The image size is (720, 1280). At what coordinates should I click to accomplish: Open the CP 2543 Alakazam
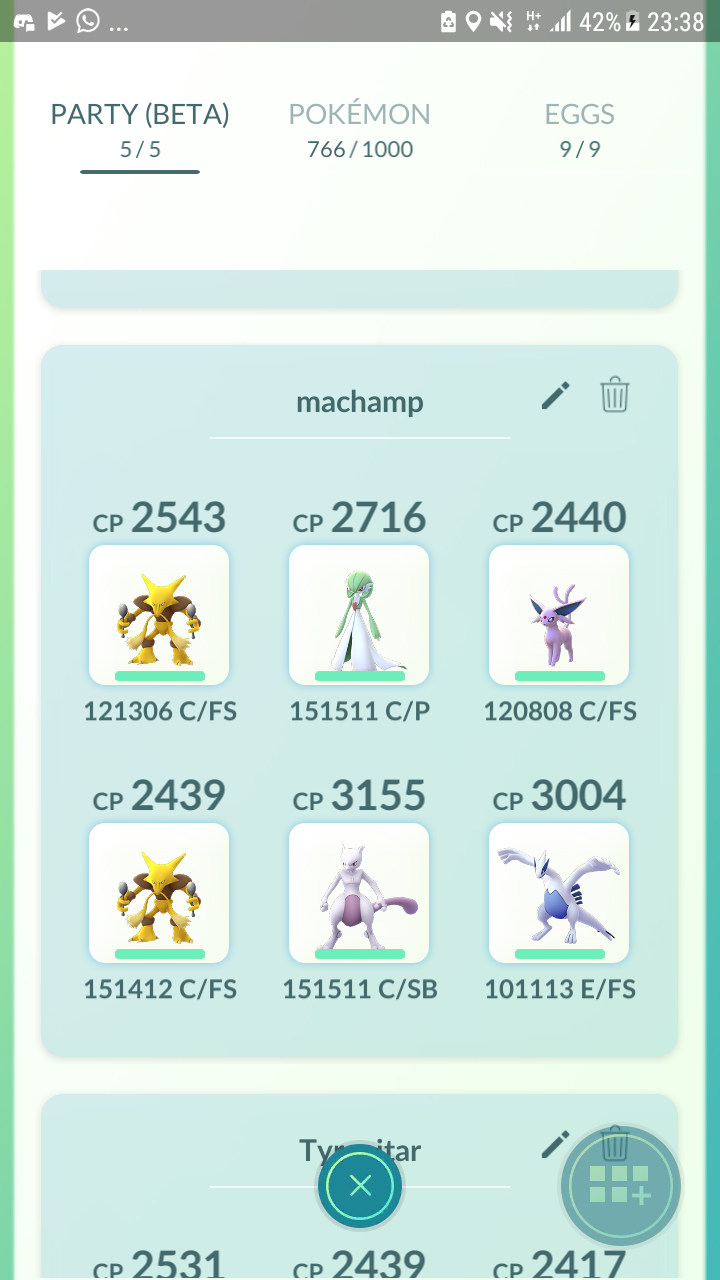click(x=159, y=615)
